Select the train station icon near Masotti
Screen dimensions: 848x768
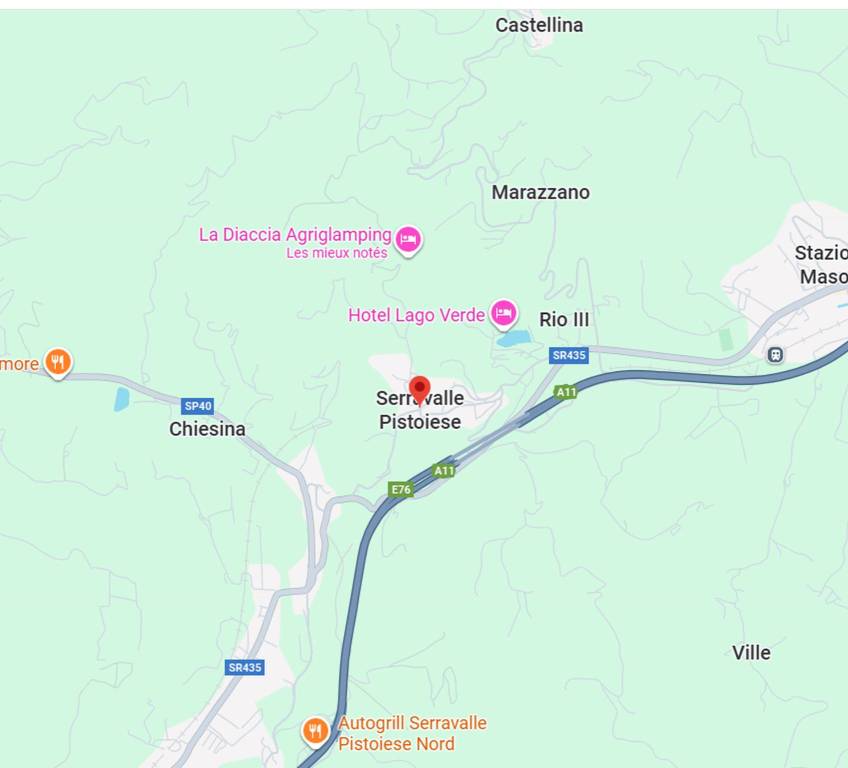pyautogui.click(x=775, y=354)
